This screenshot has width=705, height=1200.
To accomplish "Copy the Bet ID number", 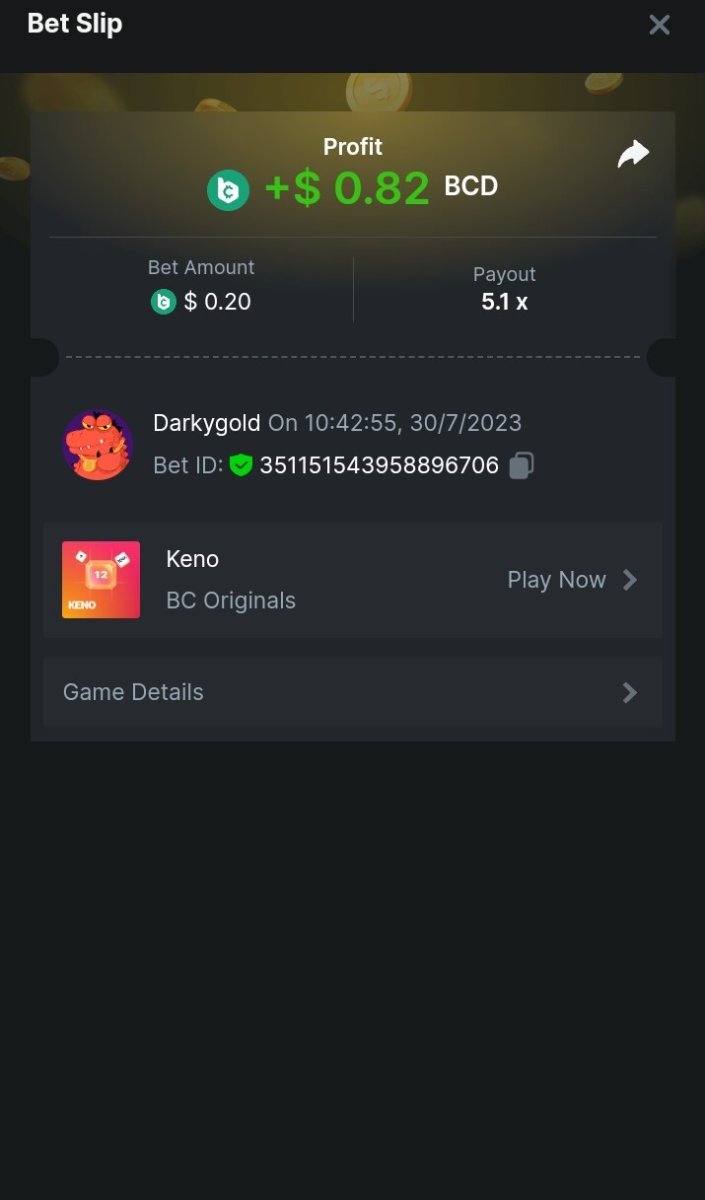I will click(x=521, y=465).
